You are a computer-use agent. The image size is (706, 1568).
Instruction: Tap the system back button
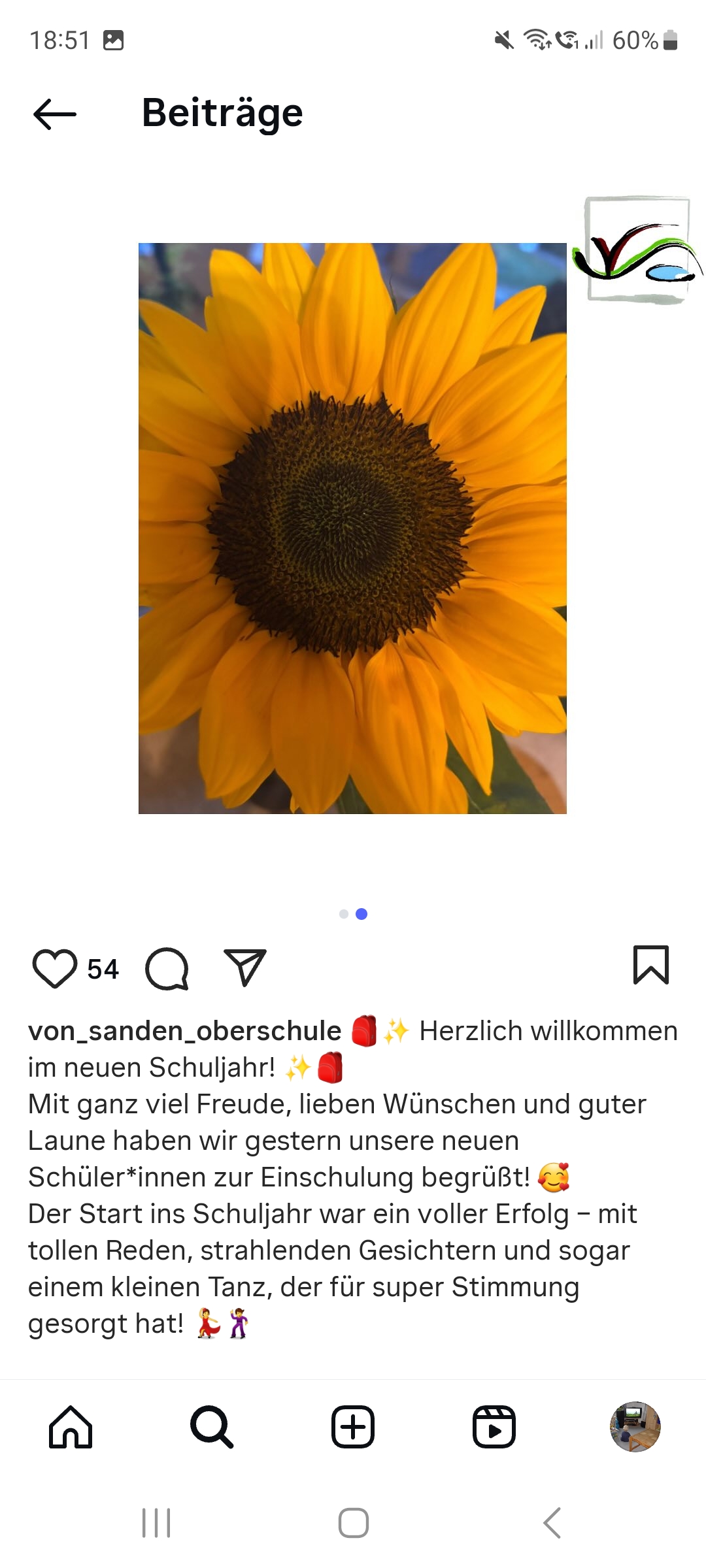pos(552,1523)
